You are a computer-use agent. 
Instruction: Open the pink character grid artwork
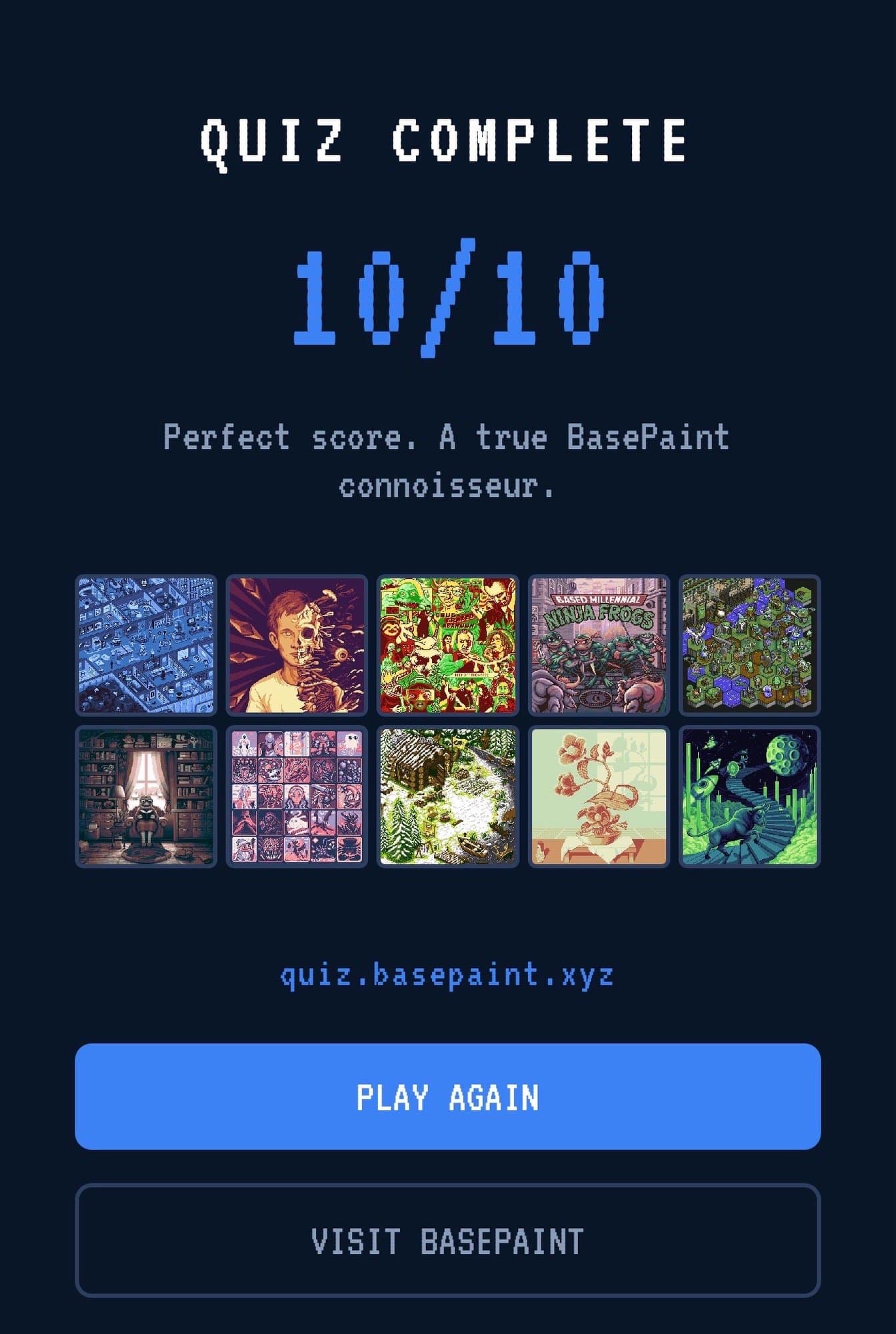(x=297, y=796)
